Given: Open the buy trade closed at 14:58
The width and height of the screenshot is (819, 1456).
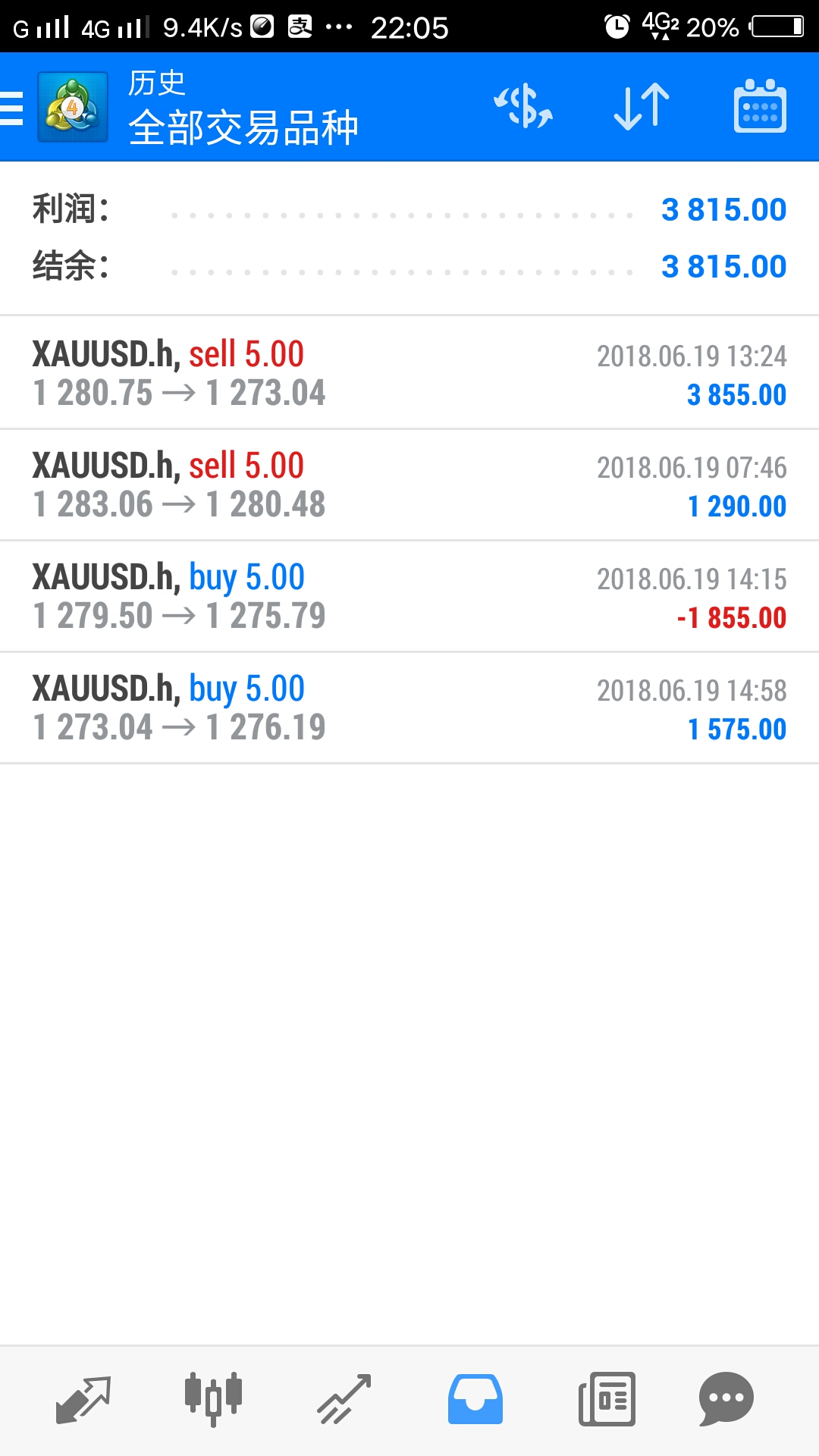Looking at the screenshot, I should 409,708.
